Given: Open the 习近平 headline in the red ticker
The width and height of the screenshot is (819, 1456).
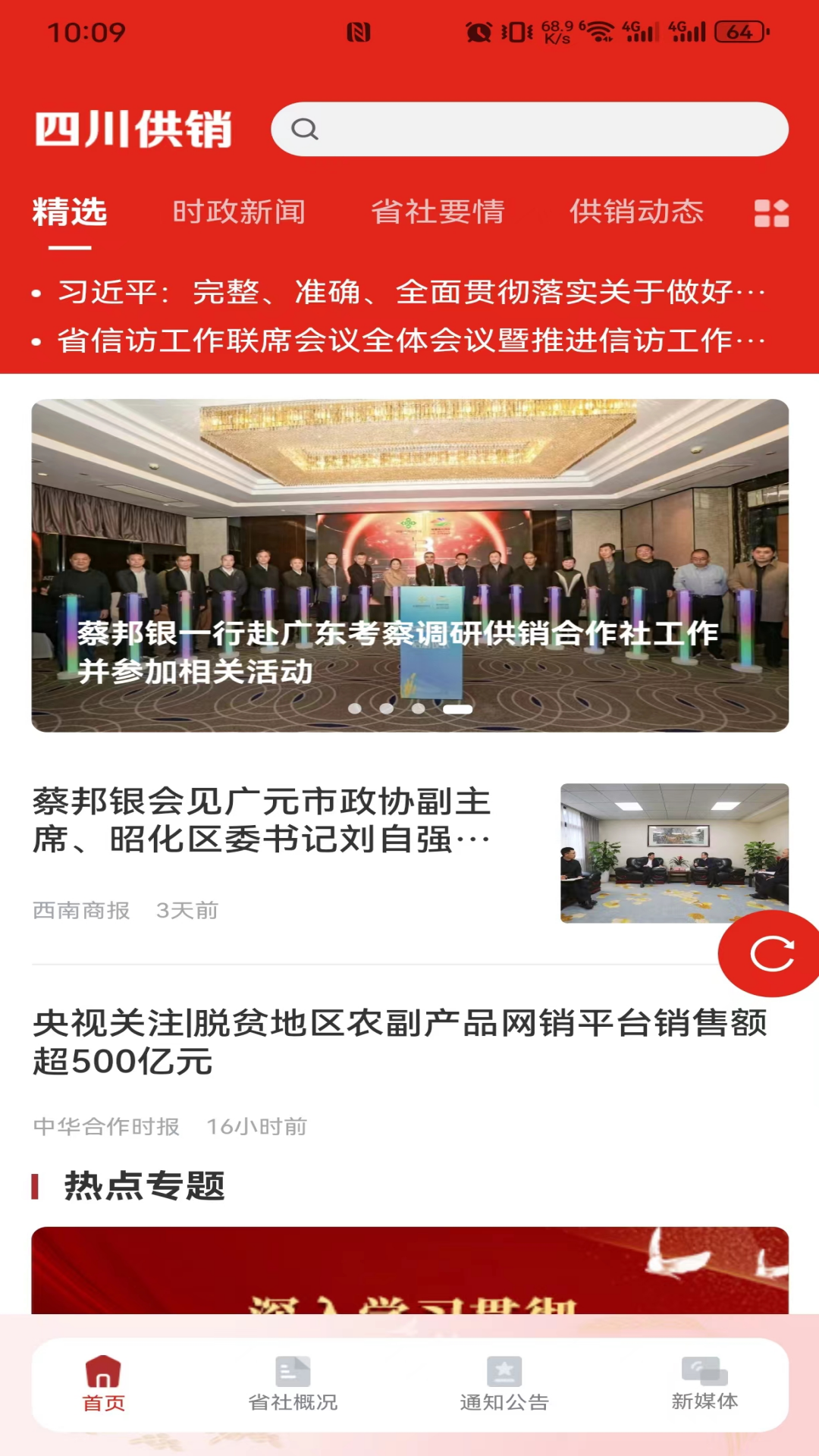Looking at the screenshot, I should (x=409, y=291).
